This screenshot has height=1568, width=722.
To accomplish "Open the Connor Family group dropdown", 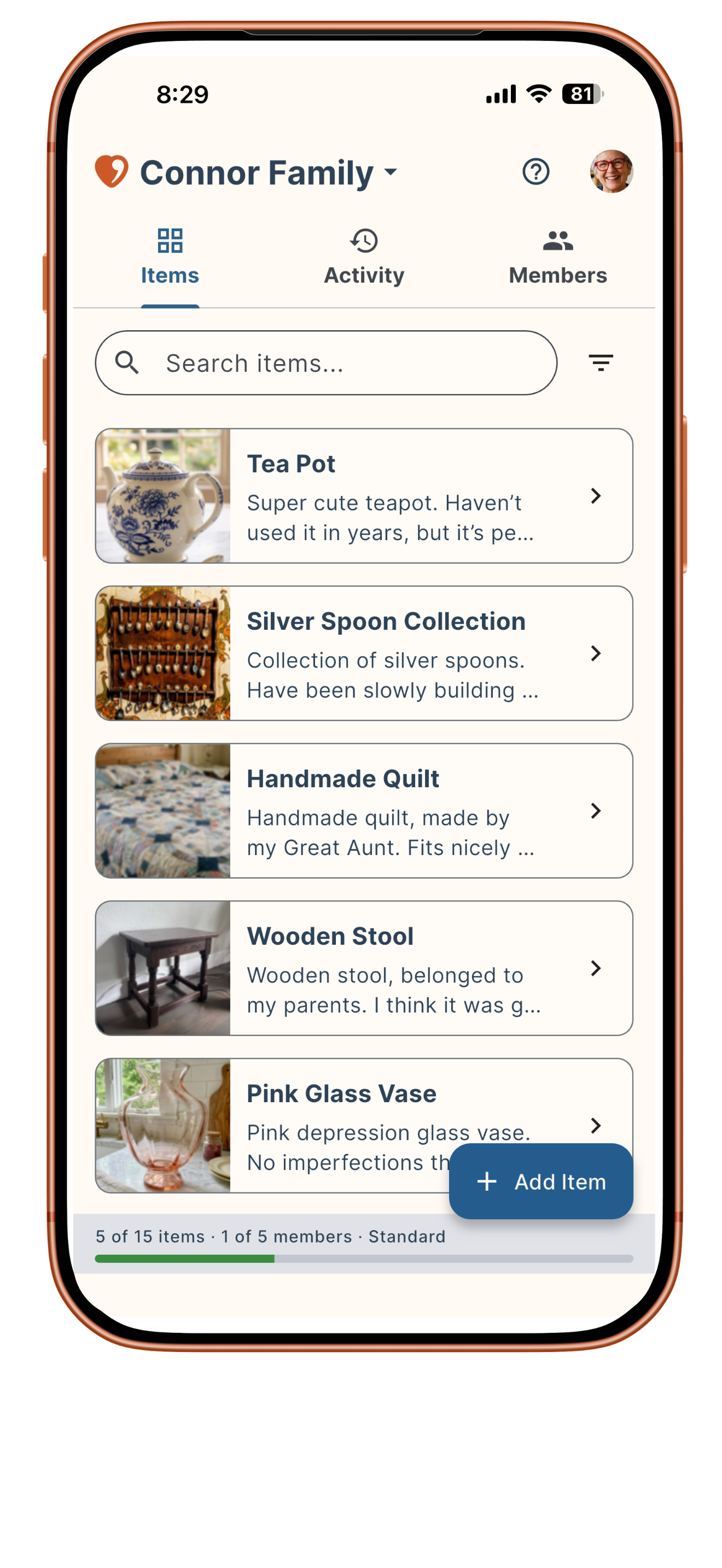I will point(269,172).
